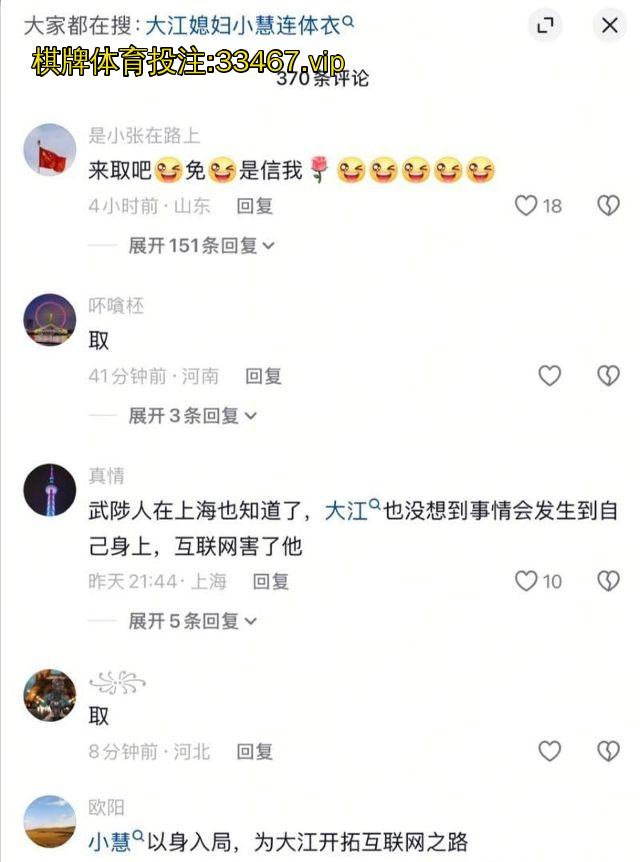Image resolution: width=640 pixels, height=862 pixels.
Task: Reply to 真情's comment
Action: (270, 581)
